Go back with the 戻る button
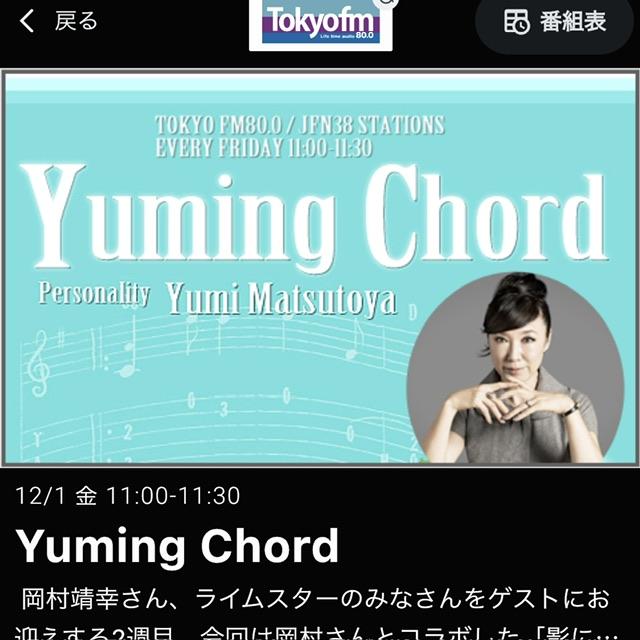 (x=58, y=21)
